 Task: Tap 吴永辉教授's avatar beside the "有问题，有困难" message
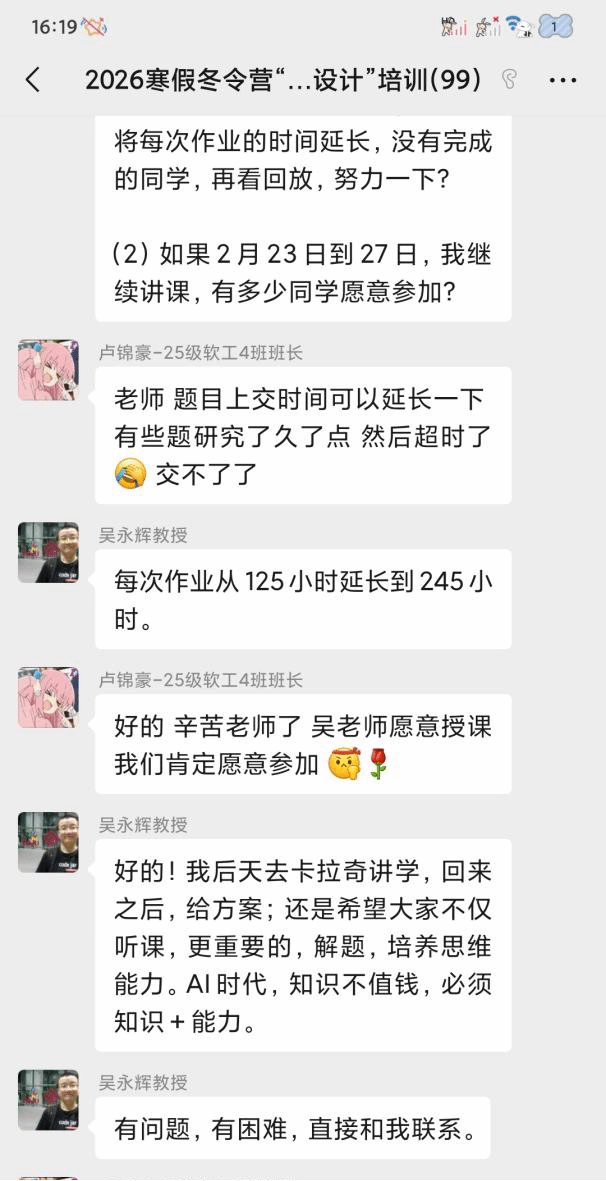[48, 1100]
